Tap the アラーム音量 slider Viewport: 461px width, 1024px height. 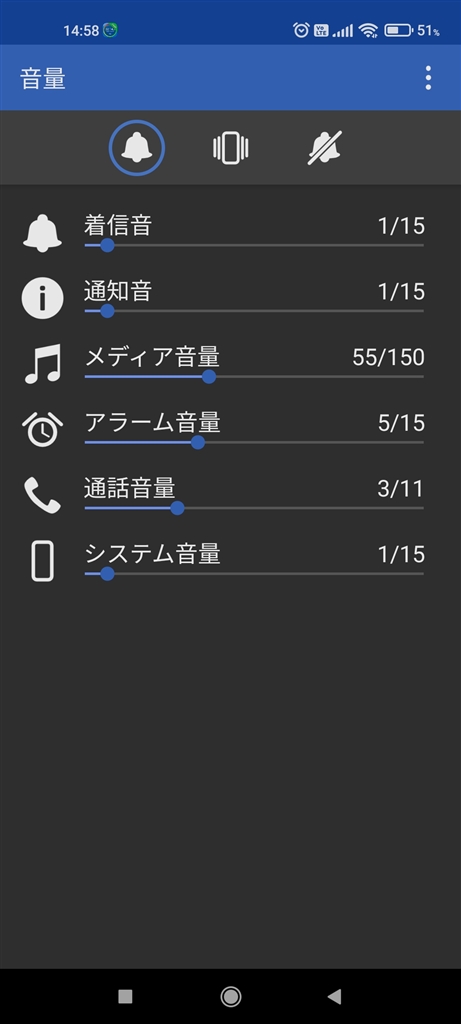coord(254,442)
